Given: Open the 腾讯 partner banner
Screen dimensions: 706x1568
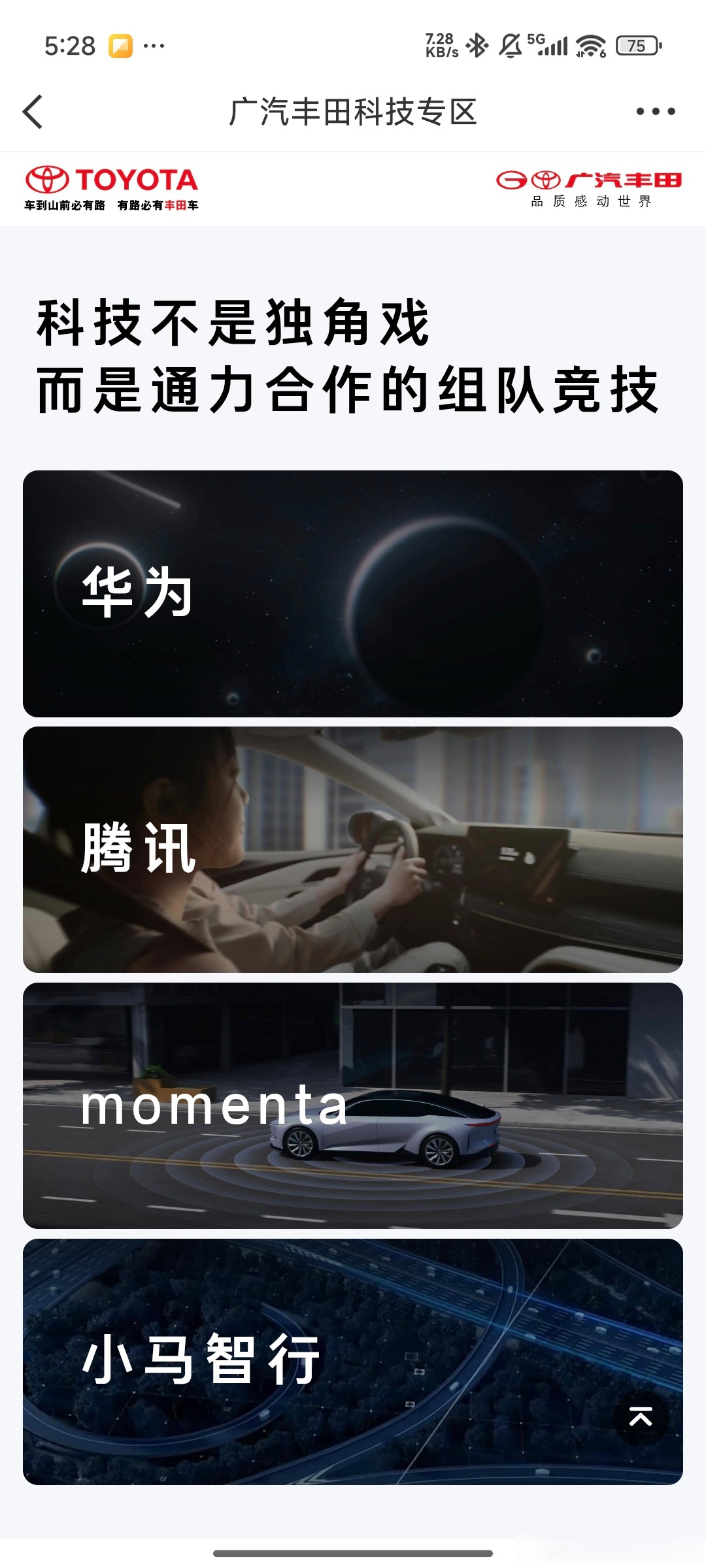Looking at the screenshot, I should (353, 849).
